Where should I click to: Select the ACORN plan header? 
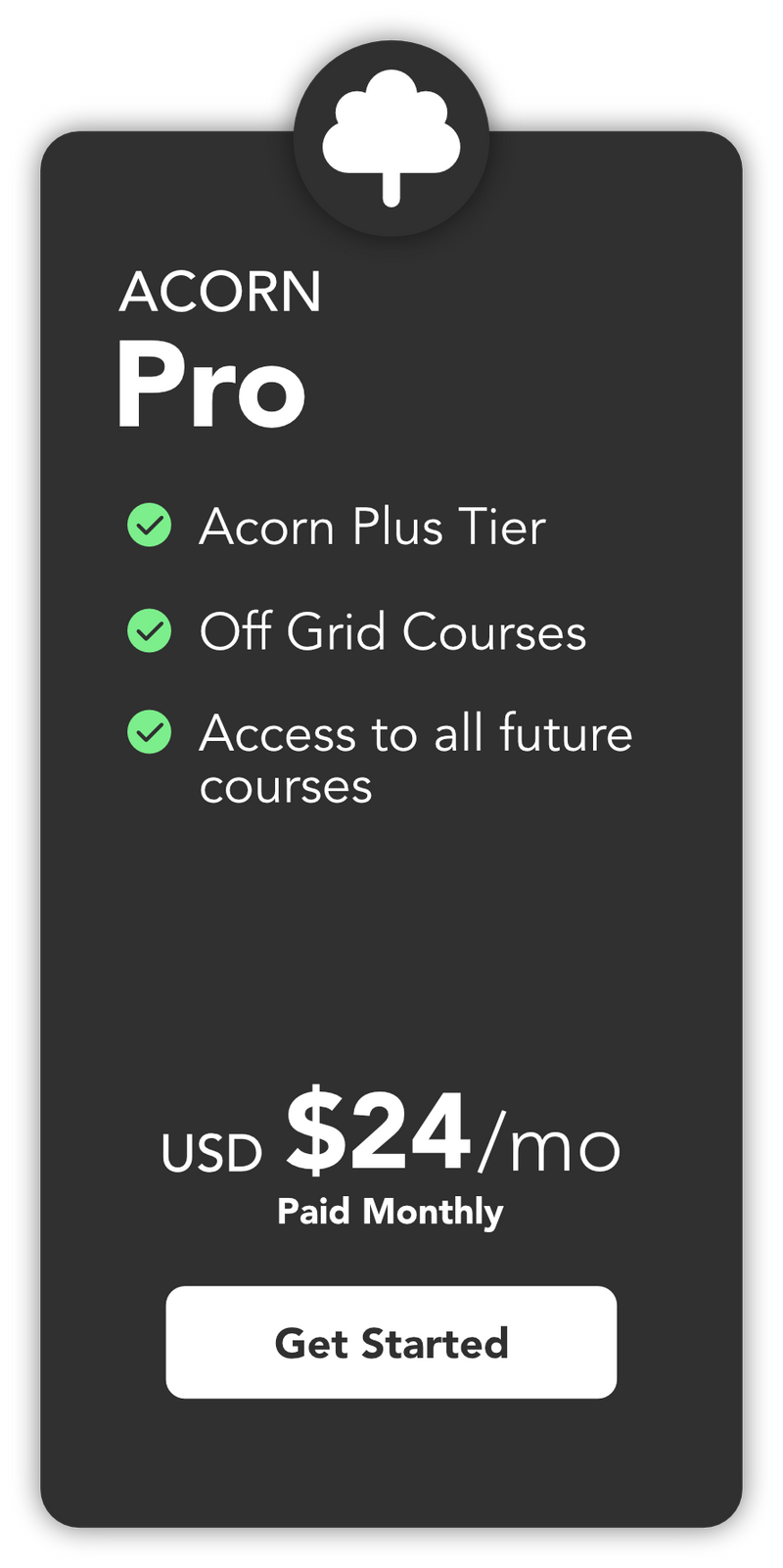(x=219, y=292)
